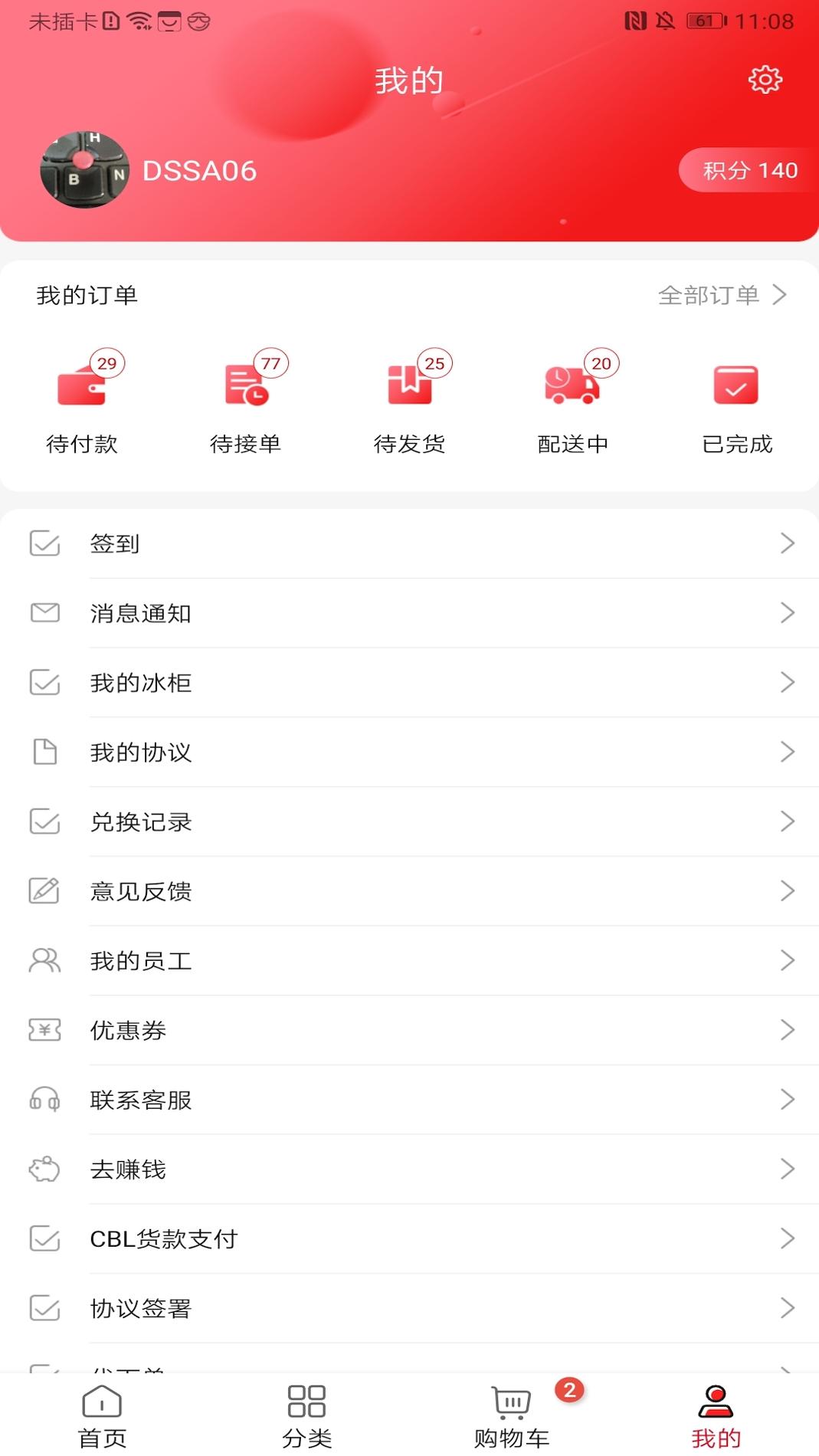Open the 去赚钱 piggy bank icon
The image size is (819, 1456).
[x=44, y=1169]
